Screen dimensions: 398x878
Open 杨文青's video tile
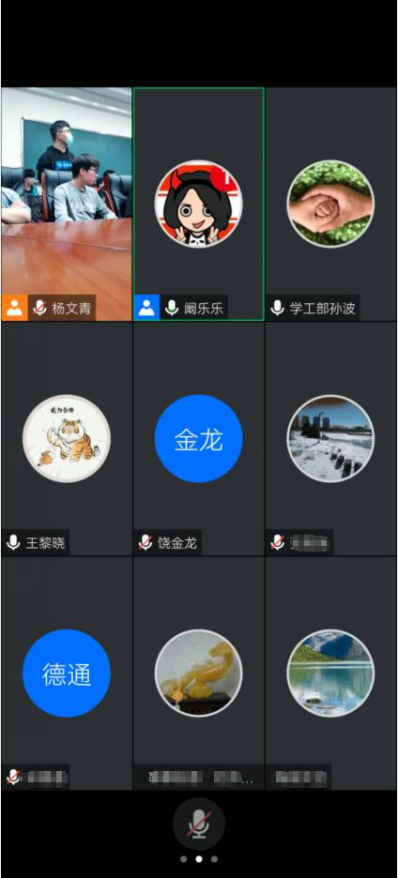click(x=67, y=204)
